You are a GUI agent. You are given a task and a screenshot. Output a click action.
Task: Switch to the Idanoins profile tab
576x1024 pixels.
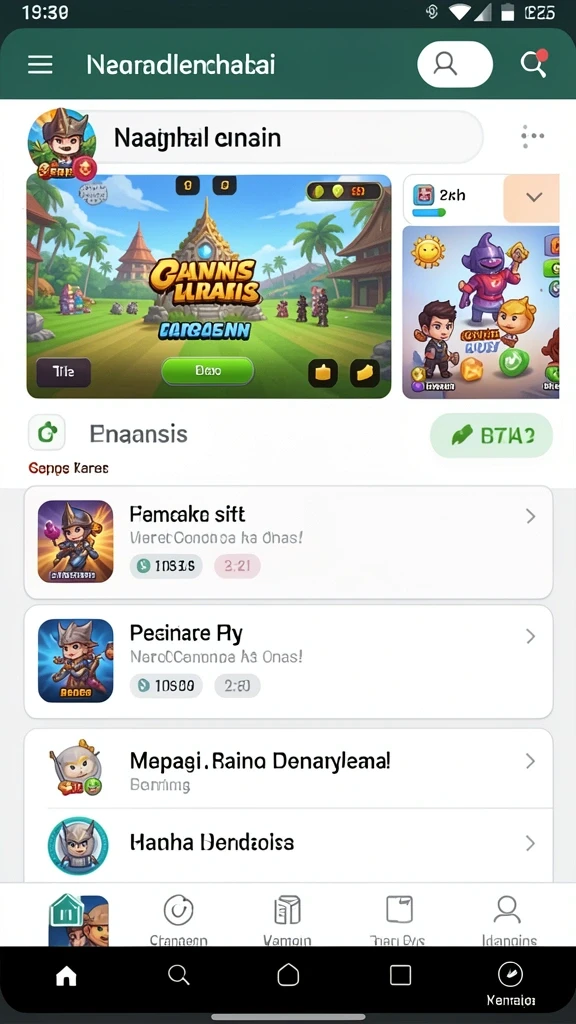(x=509, y=921)
